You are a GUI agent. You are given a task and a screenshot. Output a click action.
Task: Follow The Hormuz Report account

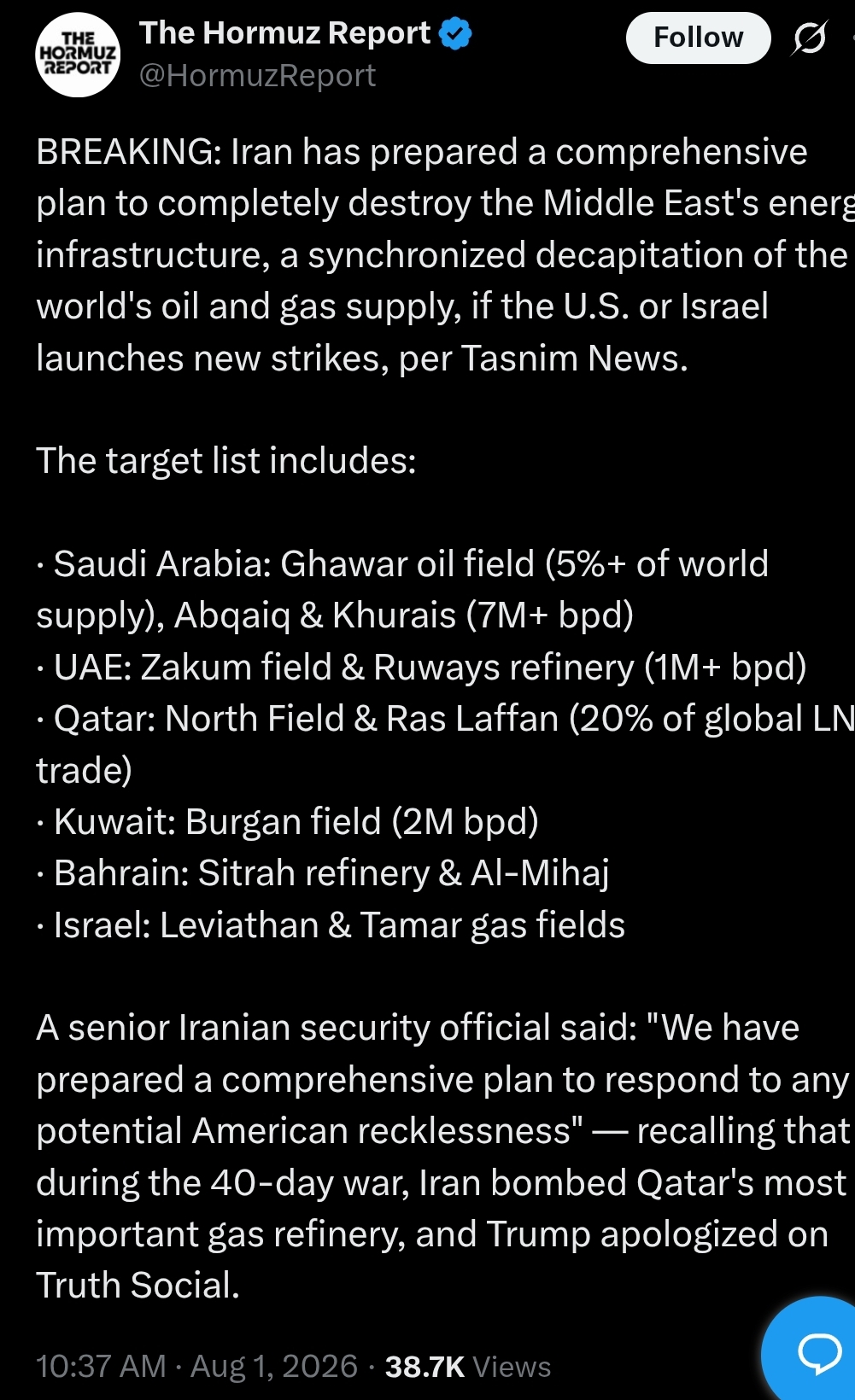(698, 38)
